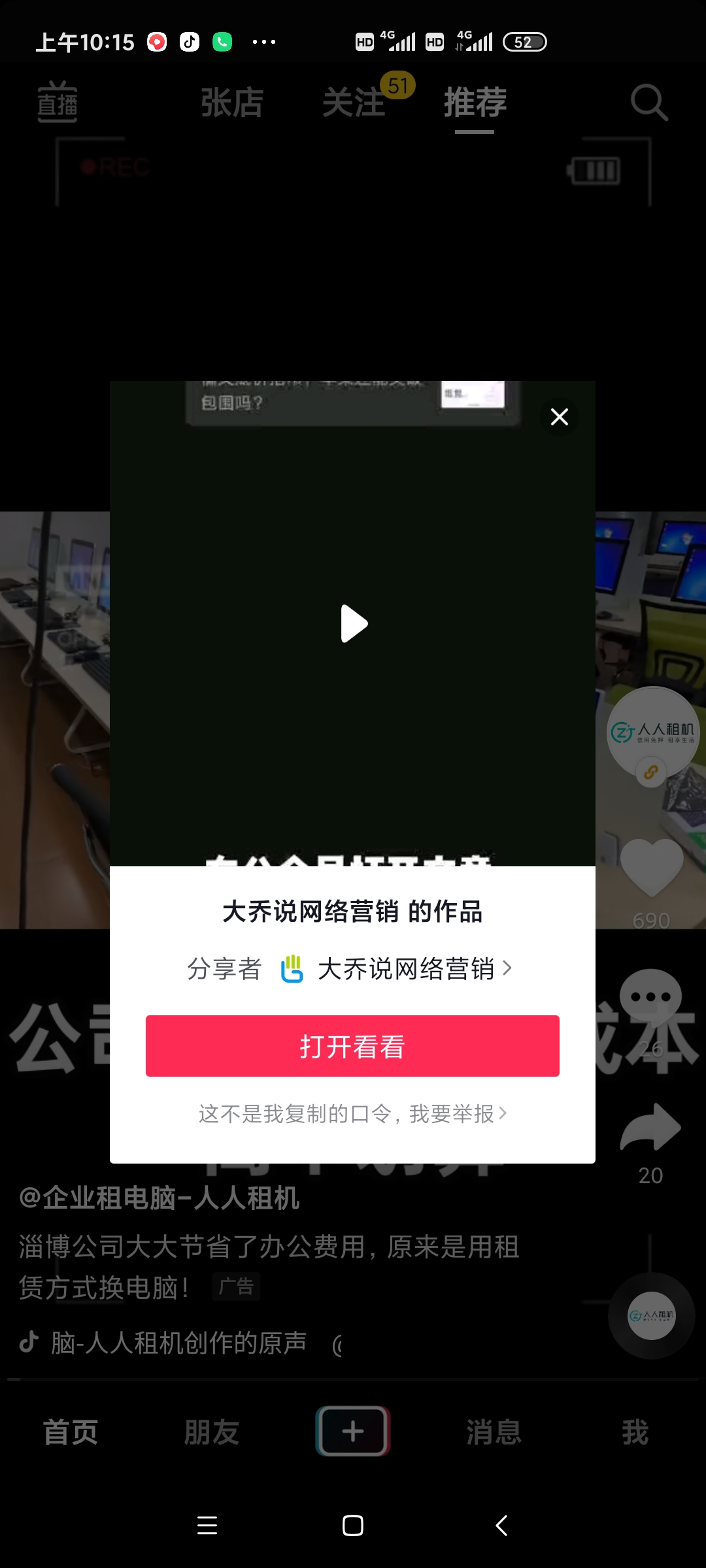Report via 这不是我复制的口令 link
The width and height of the screenshot is (706, 1568).
352,1113
